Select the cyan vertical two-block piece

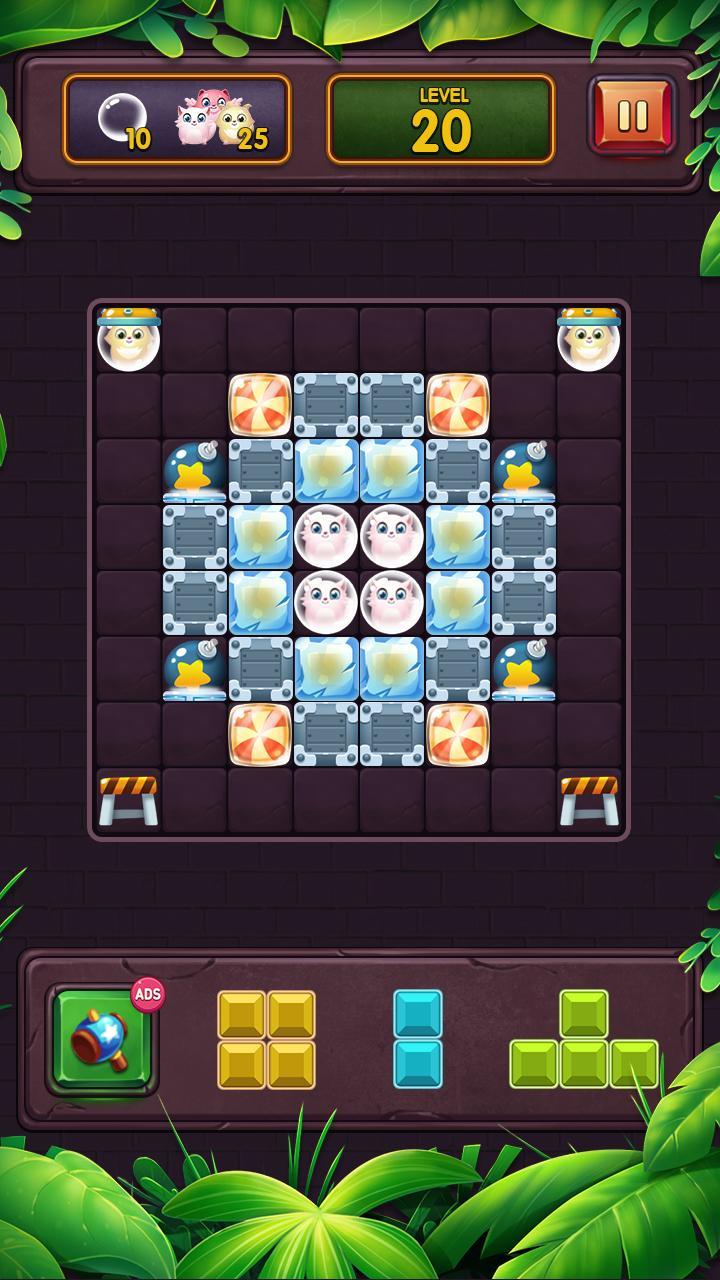click(x=417, y=1039)
